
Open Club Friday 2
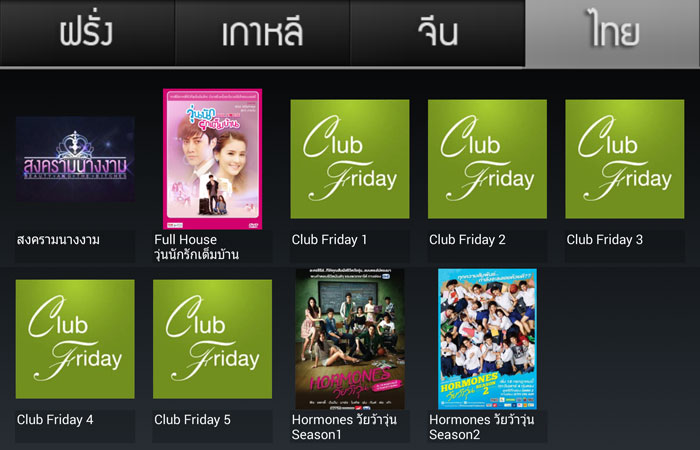click(487, 159)
